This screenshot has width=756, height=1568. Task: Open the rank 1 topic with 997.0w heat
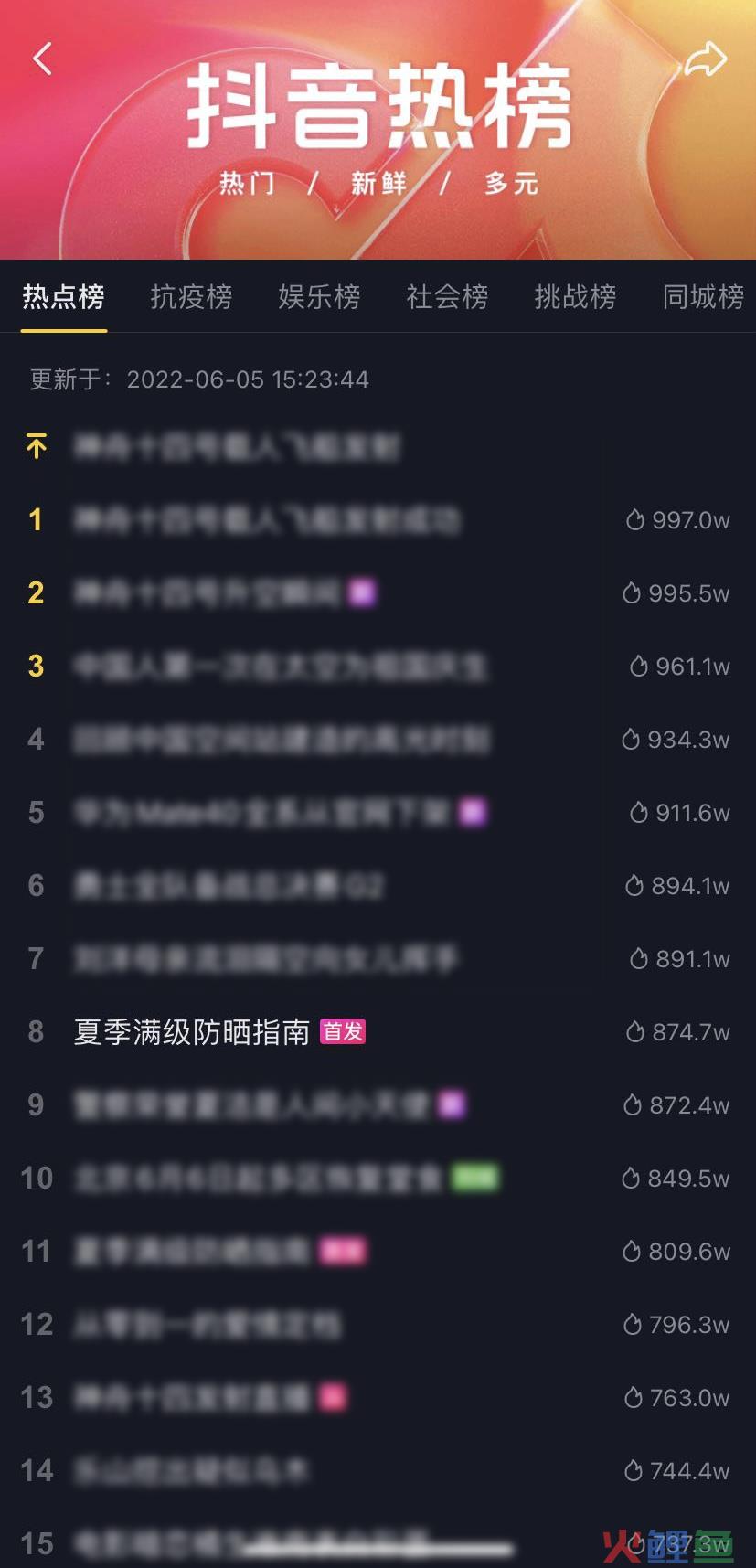click(378, 520)
